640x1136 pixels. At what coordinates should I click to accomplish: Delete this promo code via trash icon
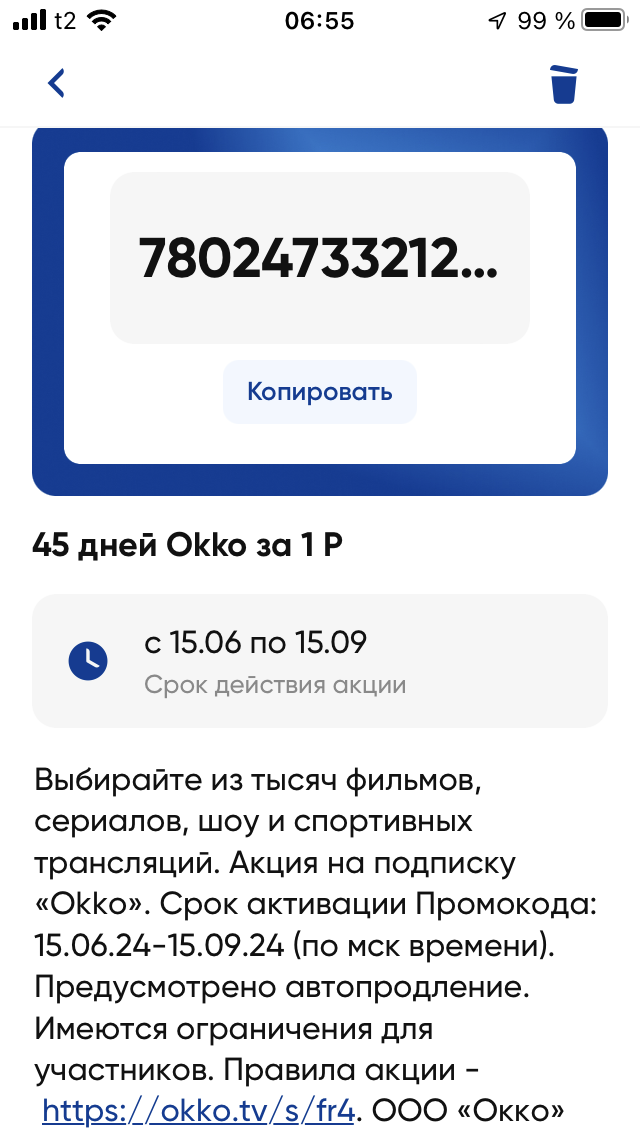point(564,84)
